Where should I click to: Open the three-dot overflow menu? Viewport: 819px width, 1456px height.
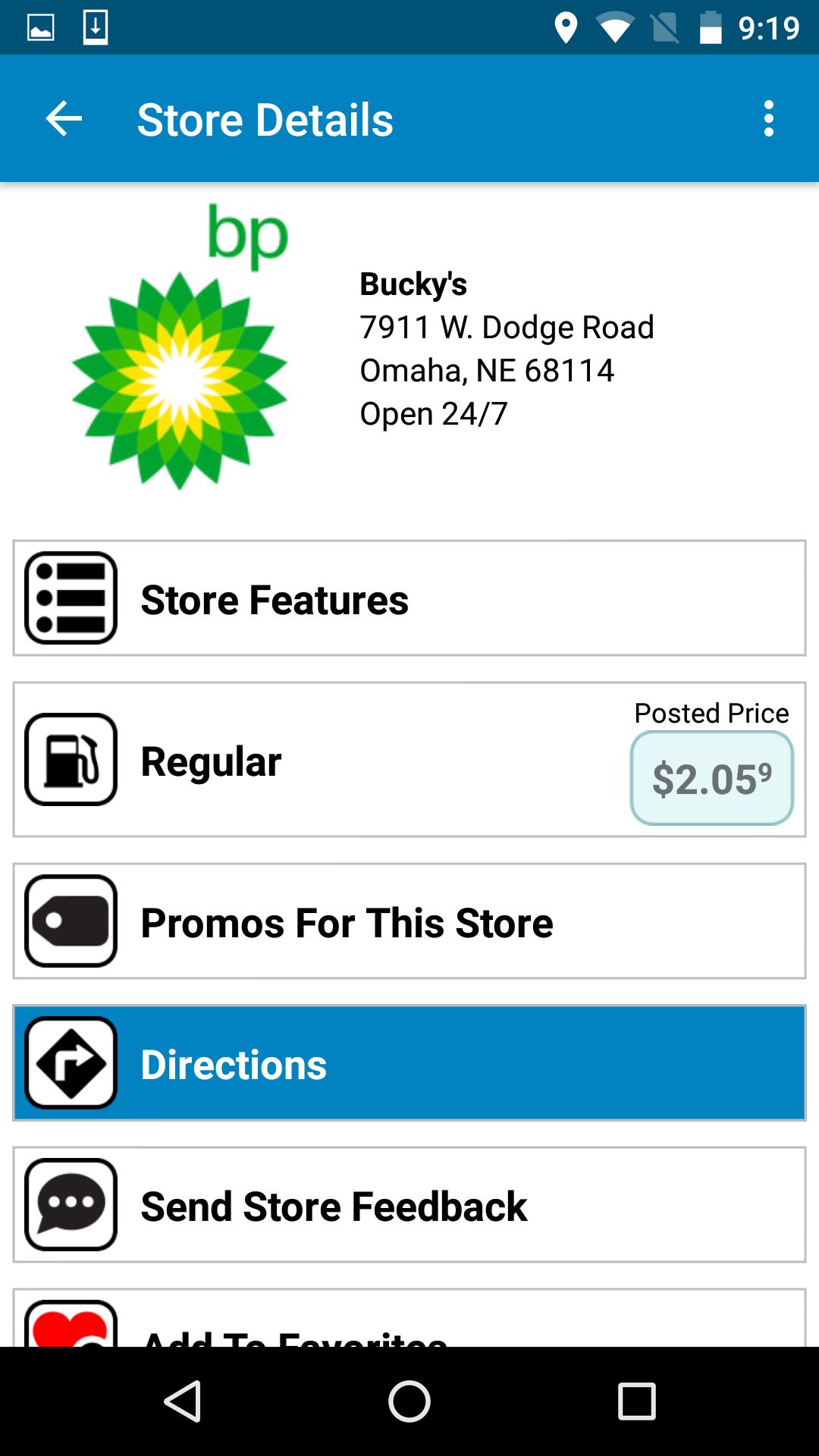769,119
